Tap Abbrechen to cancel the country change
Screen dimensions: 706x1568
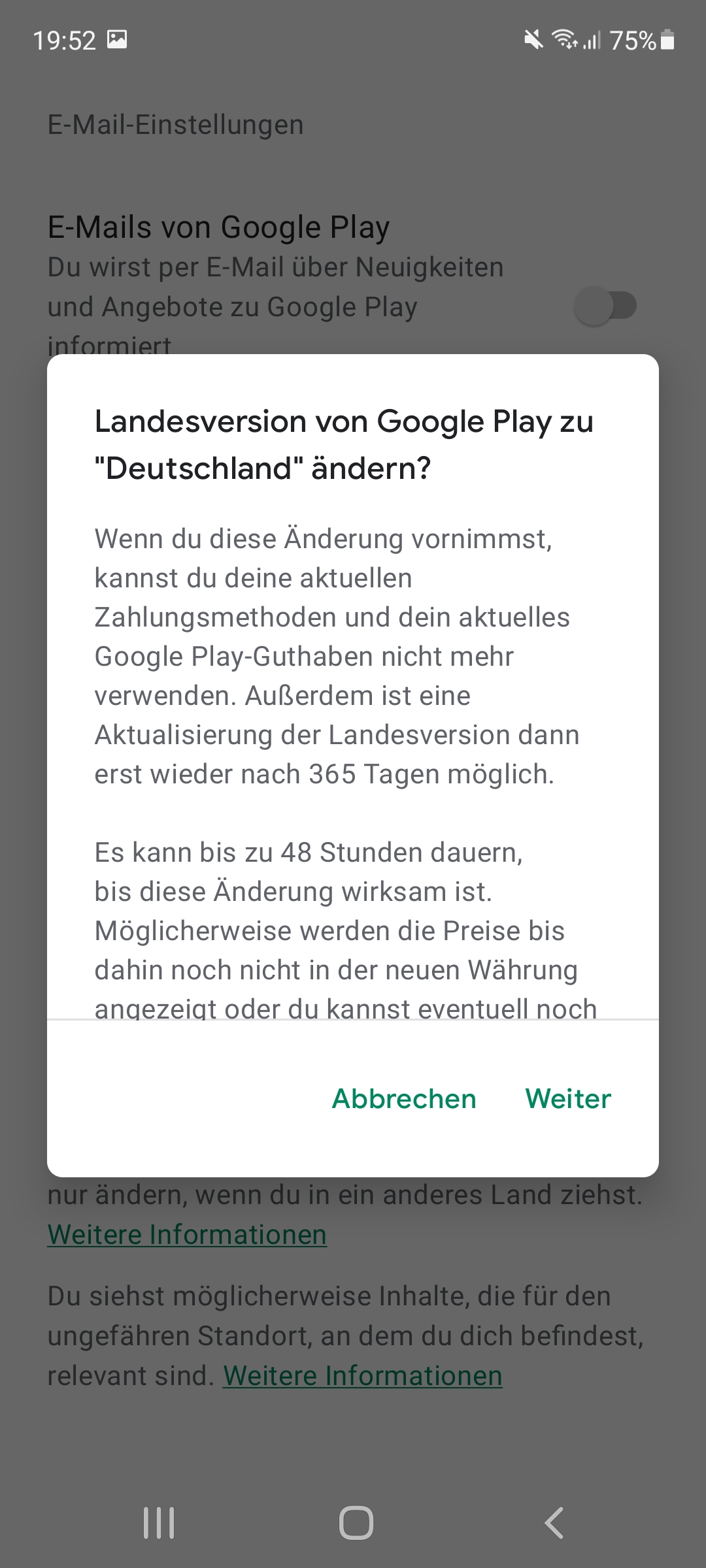pyautogui.click(x=404, y=1098)
